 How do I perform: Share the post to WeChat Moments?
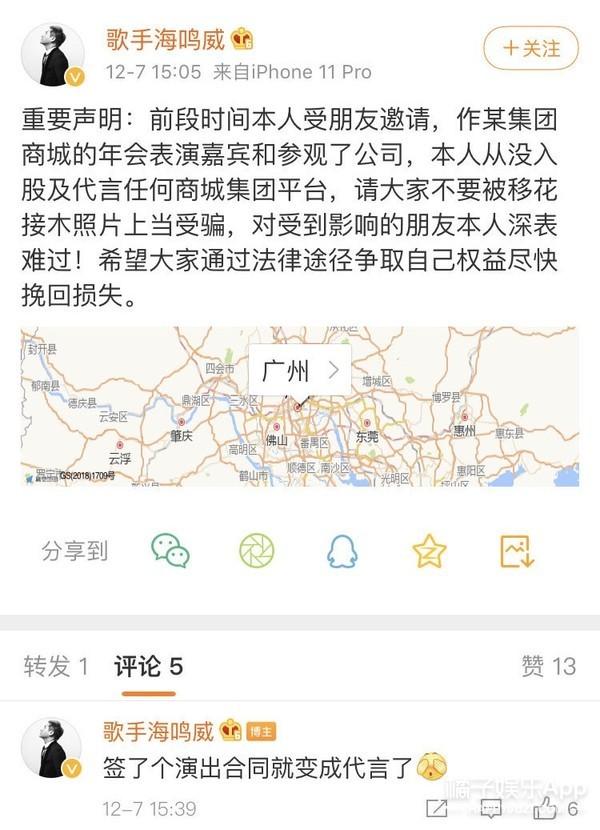(x=256, y=550)
